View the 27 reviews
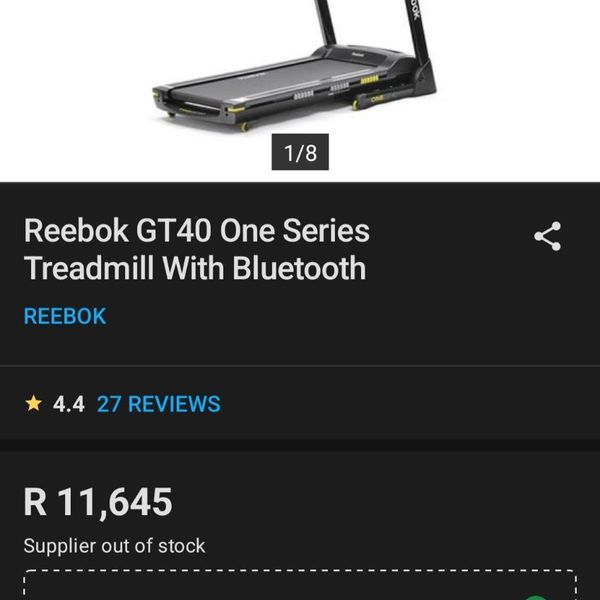This screenshot has width=600, height=600. [x=158, y=405]
